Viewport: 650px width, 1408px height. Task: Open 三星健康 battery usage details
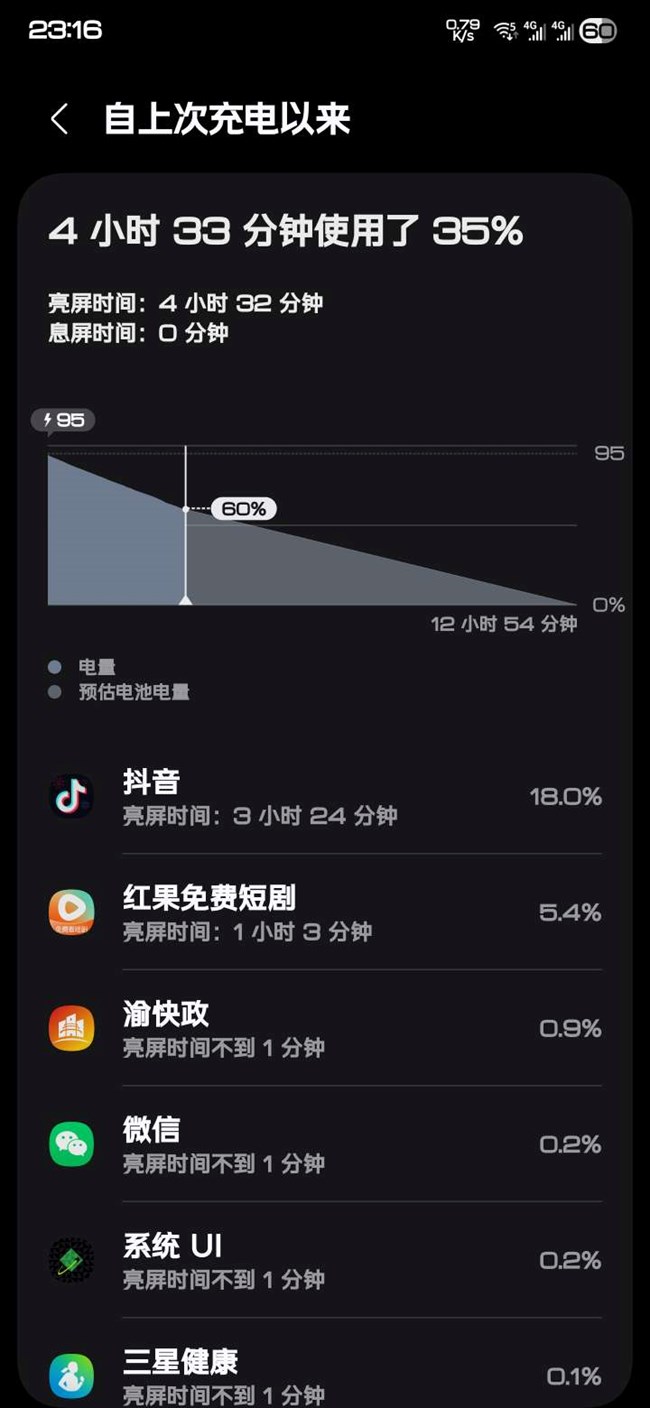pyautogui.click(x=325, y=1375)
